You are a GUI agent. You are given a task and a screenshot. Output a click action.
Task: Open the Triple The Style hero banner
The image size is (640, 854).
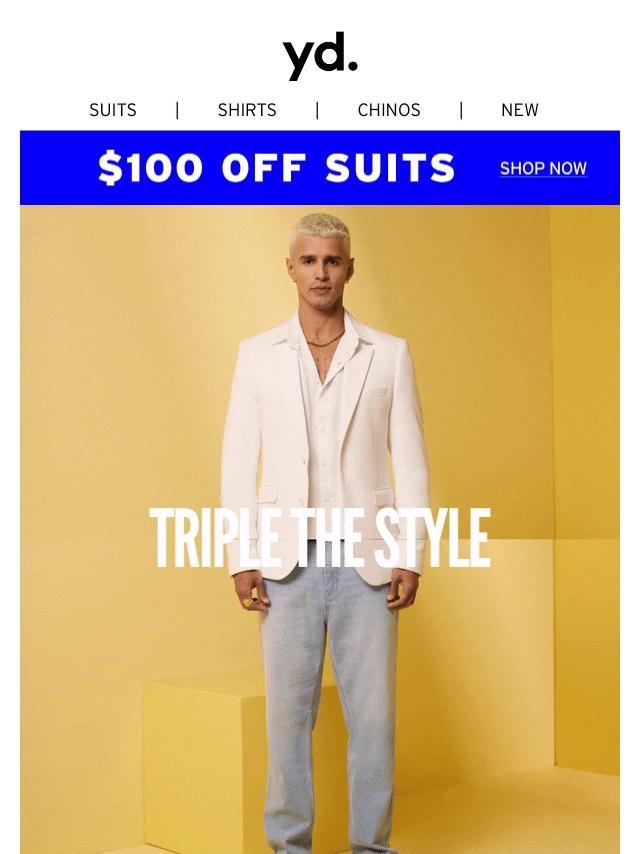[x=320, y=538]
